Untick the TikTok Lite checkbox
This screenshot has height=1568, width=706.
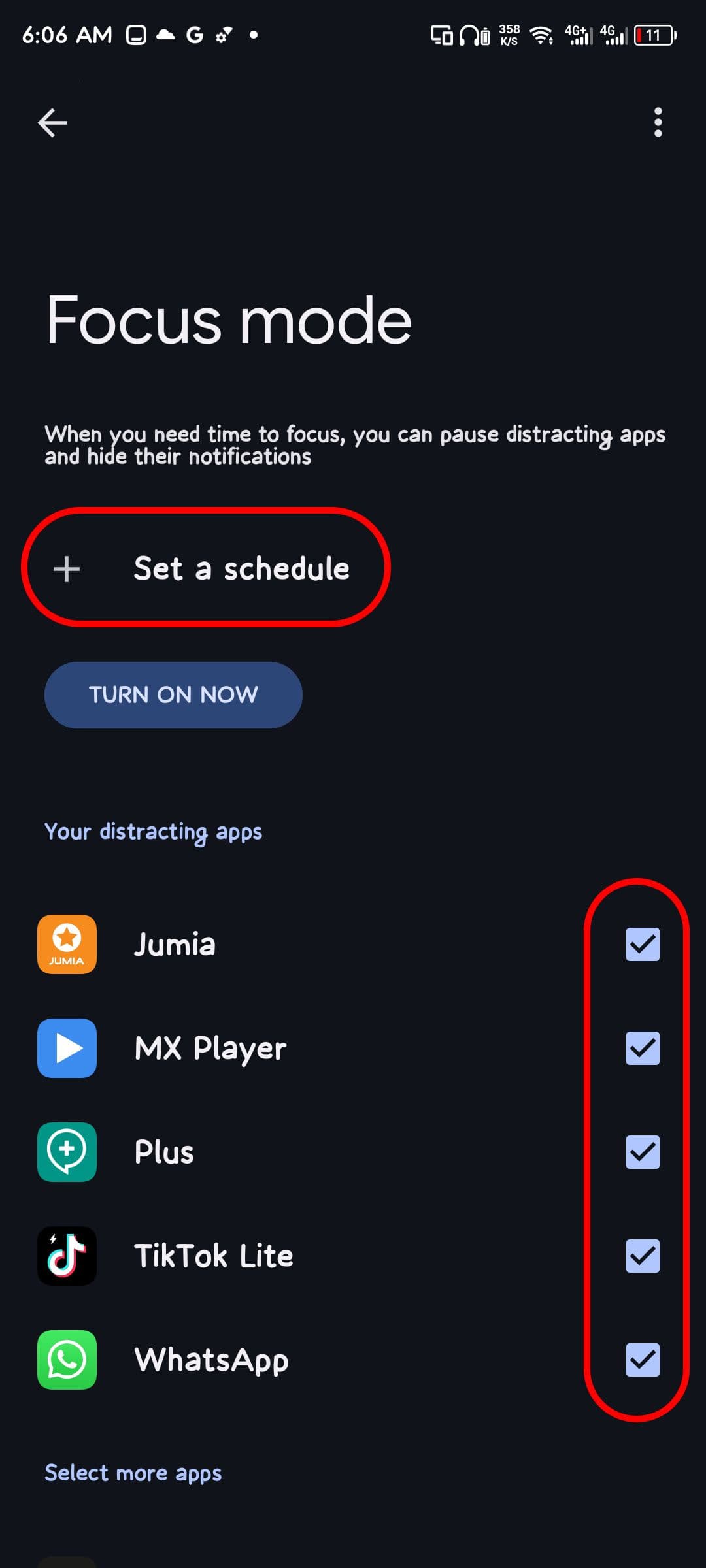[x=643, y=1256]
